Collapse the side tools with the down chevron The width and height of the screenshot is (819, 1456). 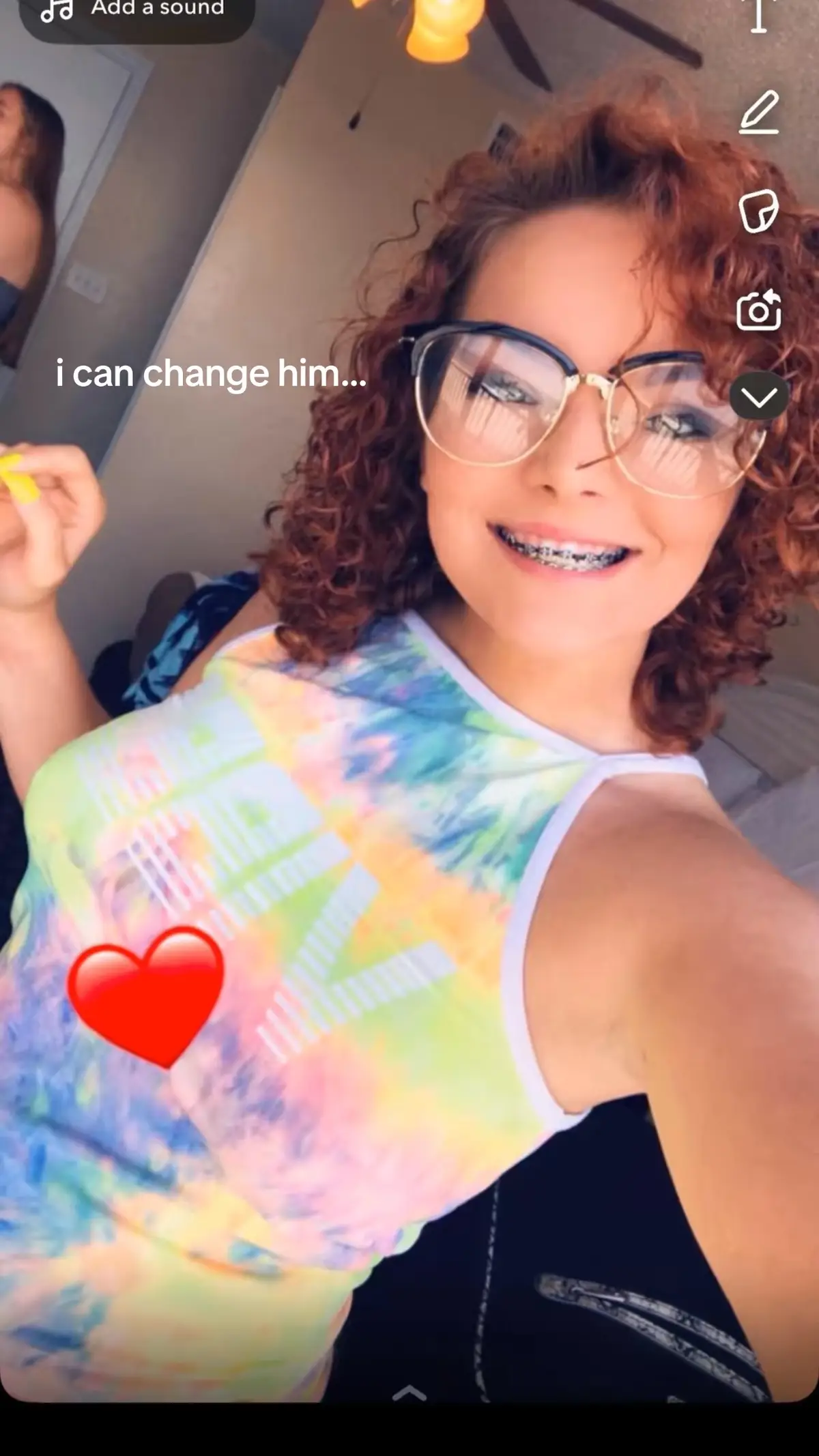[x=759, y=396]
